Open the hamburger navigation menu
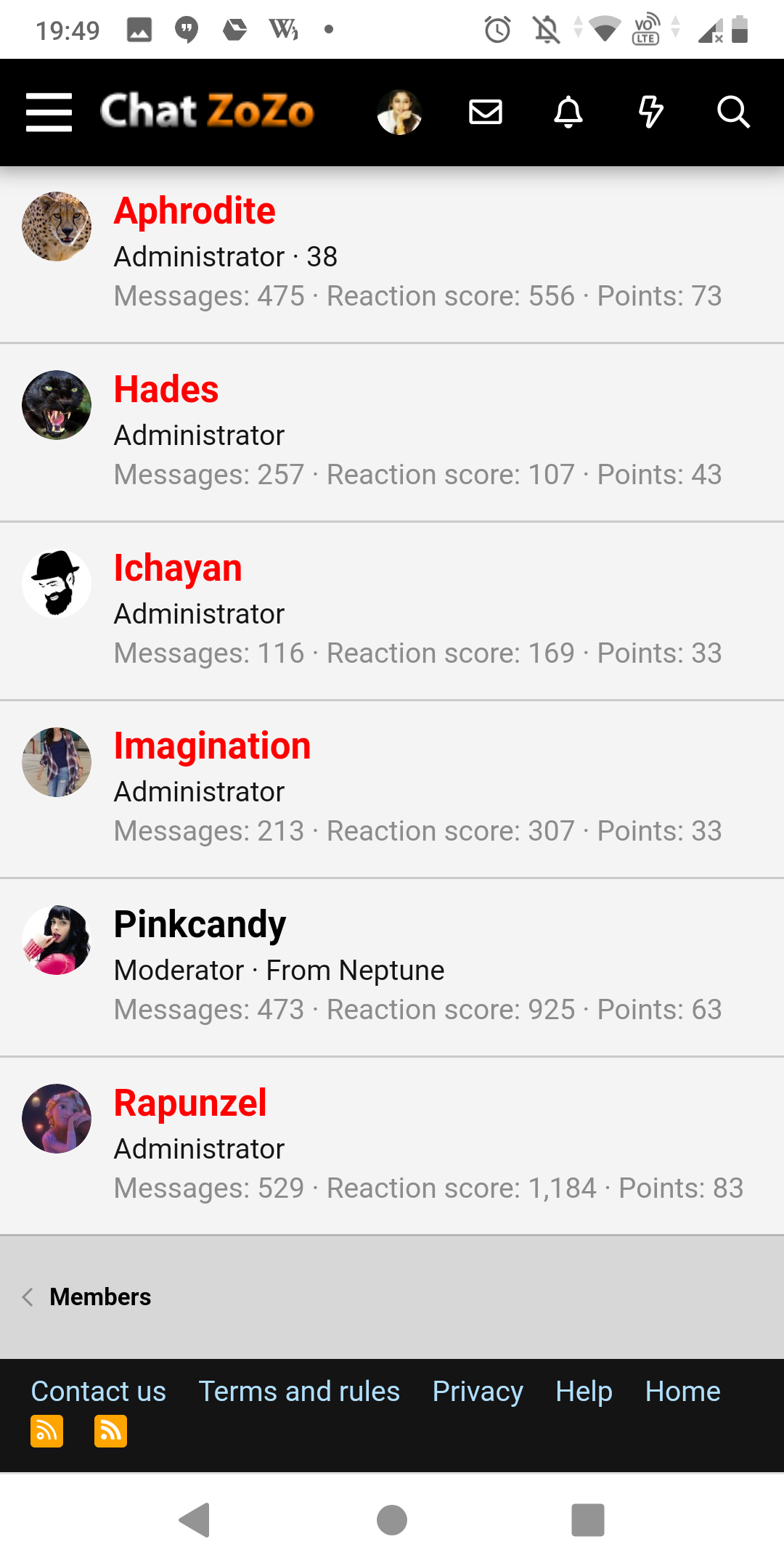The width and height of the screenshot is (784, 1568). (x=49, y=112)
